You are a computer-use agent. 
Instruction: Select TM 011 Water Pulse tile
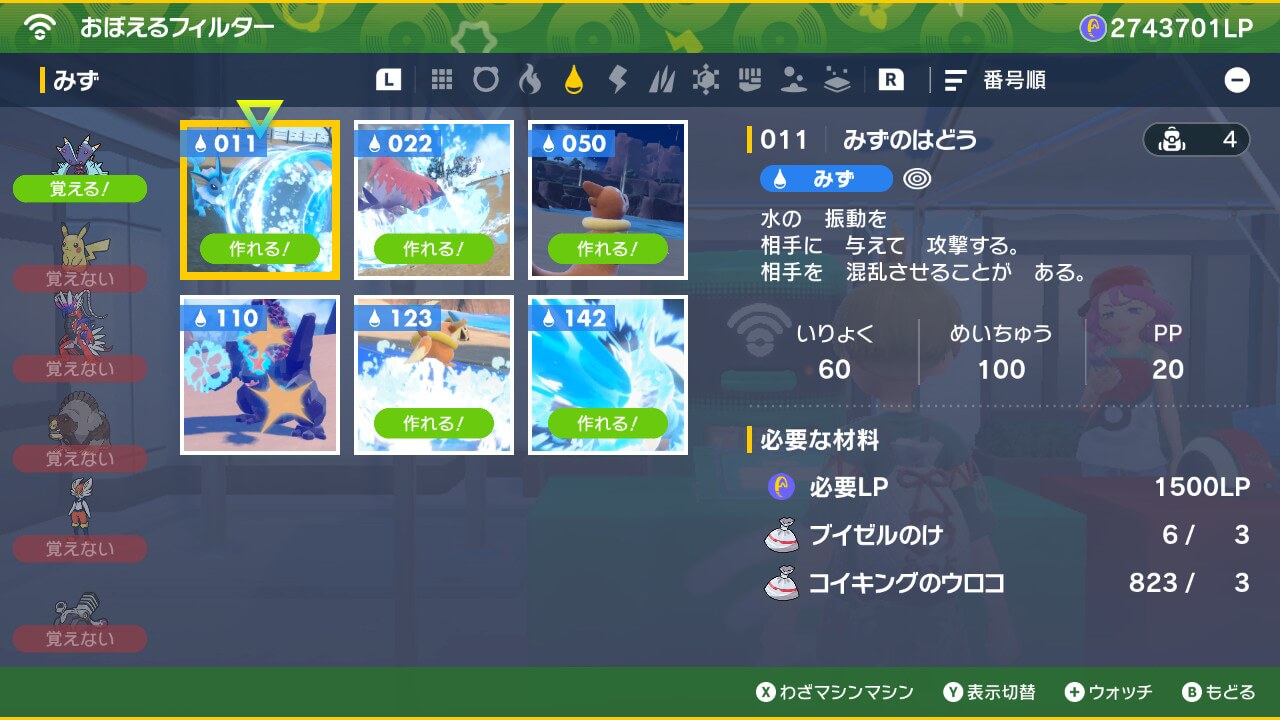(260, 200)
